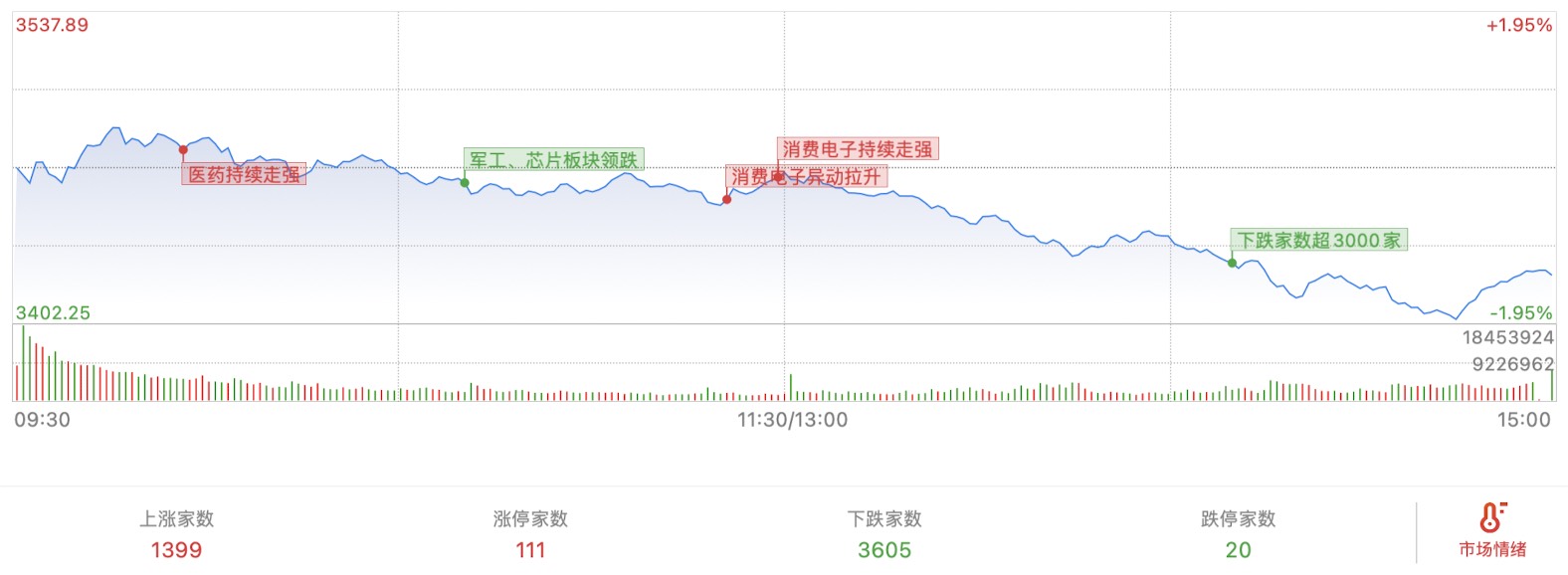The width and height of the screenshot is (1568, 575).
Task: Select the 军工、芯片板块领跌 event label
Action: [553, 160]
